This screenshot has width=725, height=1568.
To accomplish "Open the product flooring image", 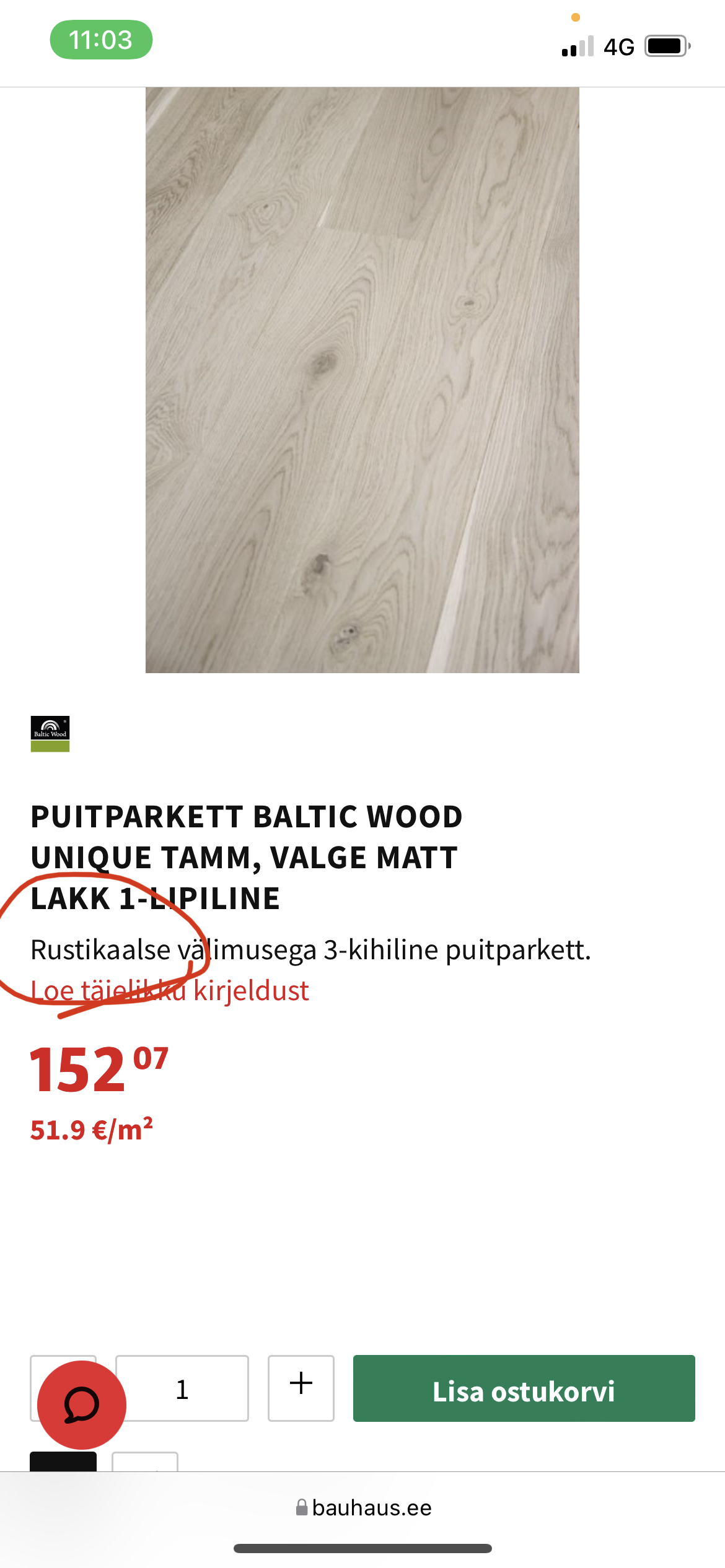I will tap(362, 380).
